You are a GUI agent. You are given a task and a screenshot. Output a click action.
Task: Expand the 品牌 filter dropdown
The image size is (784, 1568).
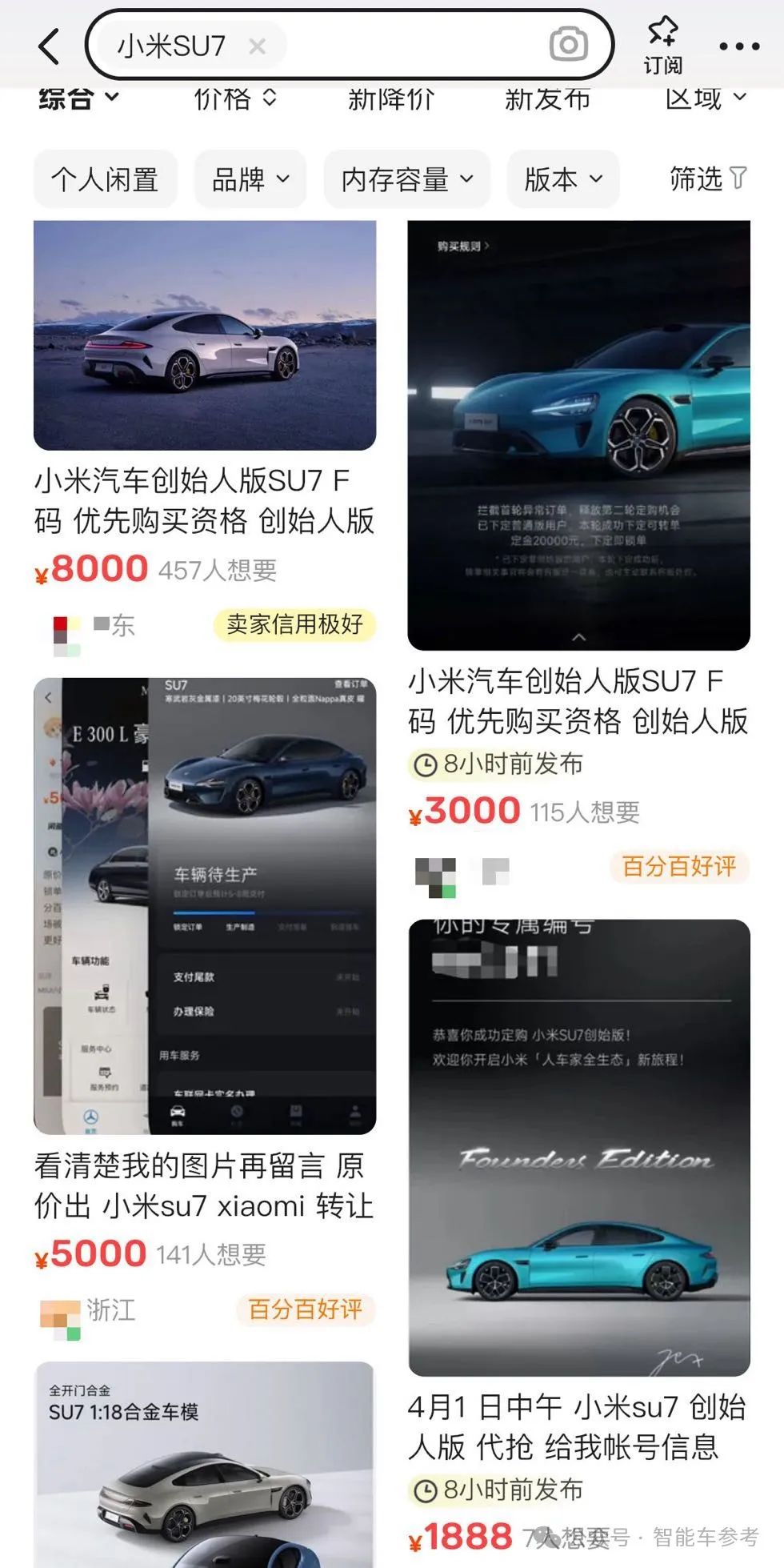pos(250,179)
